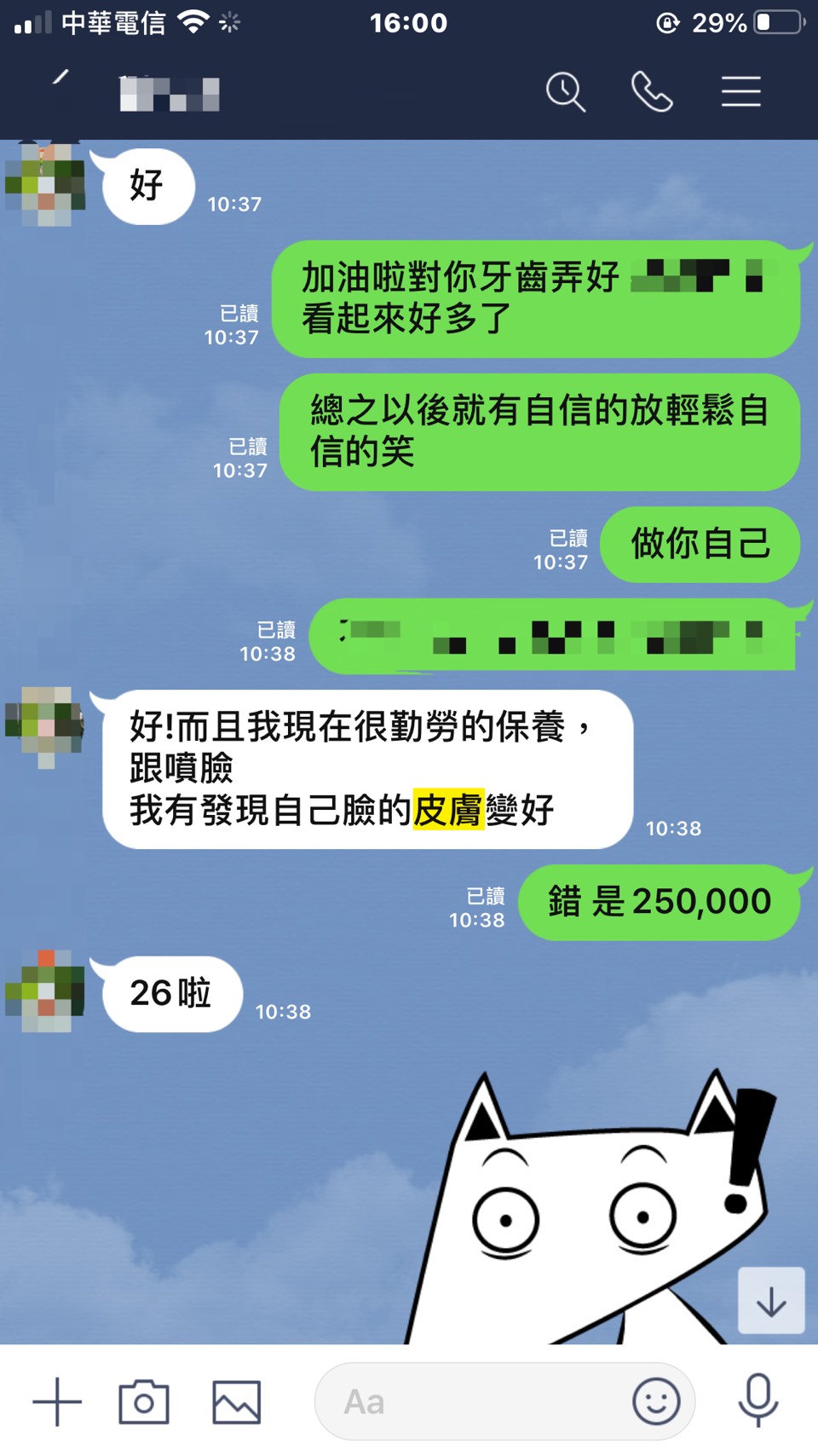Open the emoji sticker picker
818x1456 pixels.
click(x=656, y=1401)
